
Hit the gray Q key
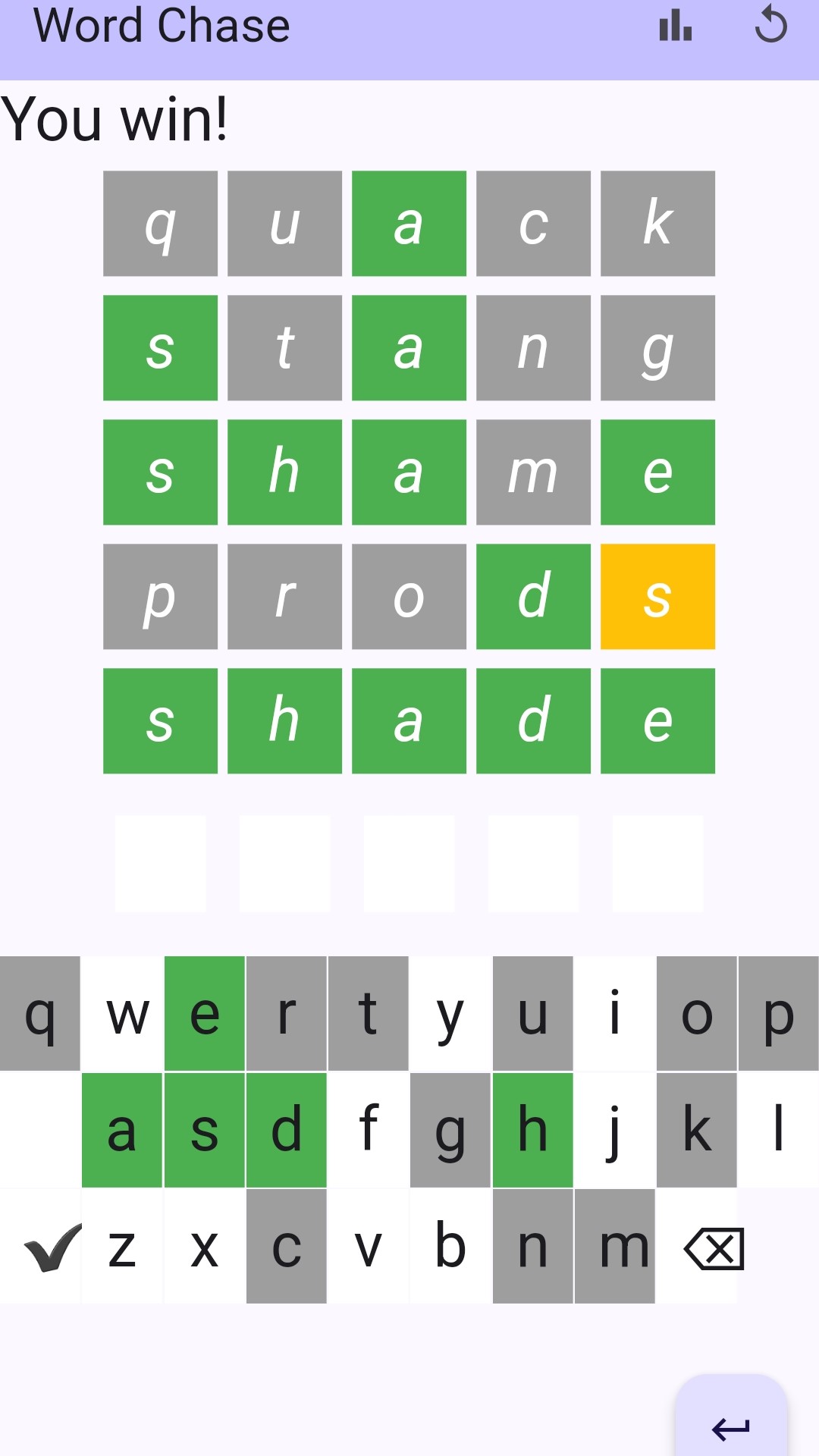(x=40, y=1014)
